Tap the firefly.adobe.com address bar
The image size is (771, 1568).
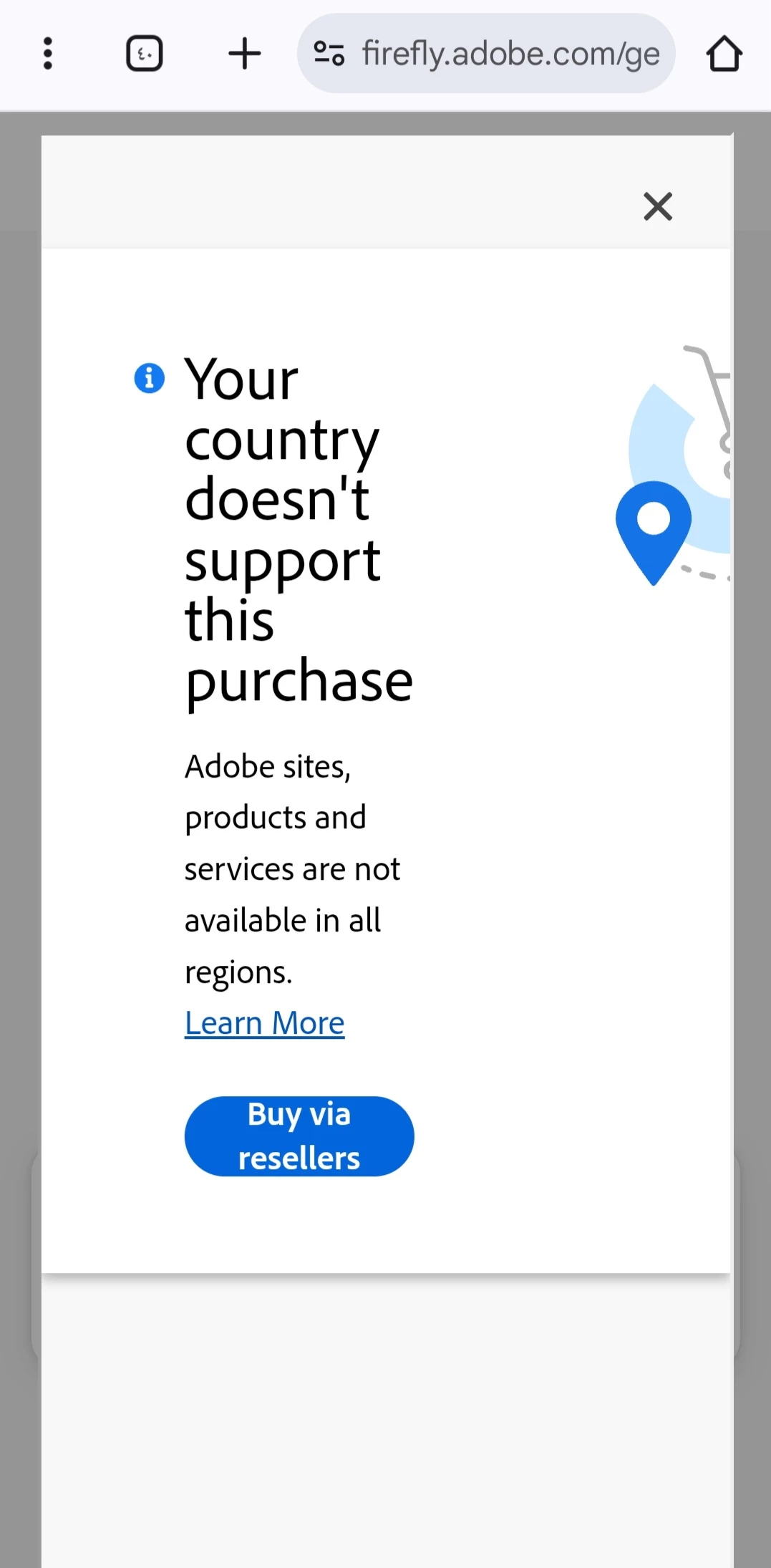(x=510, y=54)
